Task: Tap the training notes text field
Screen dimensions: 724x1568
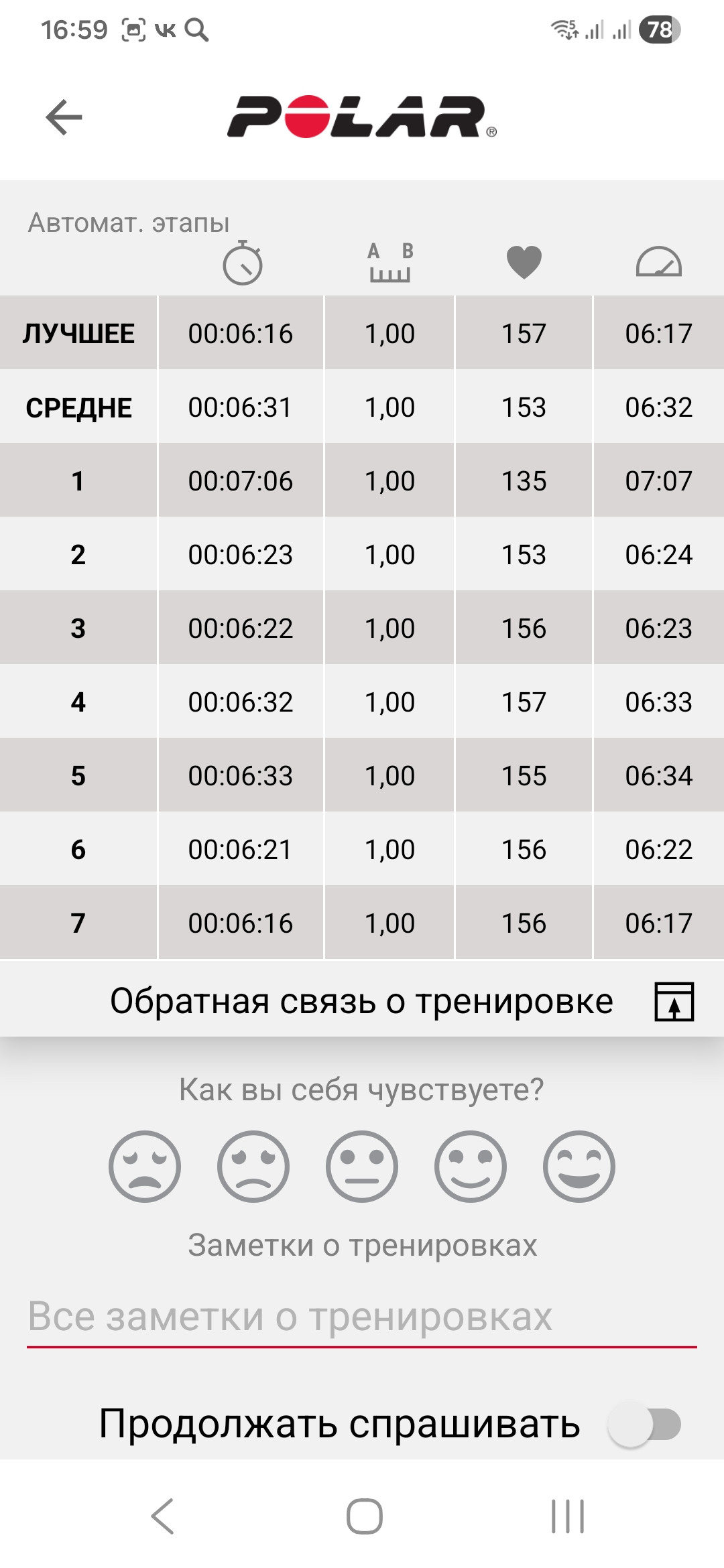Action: pos(362,1317)
